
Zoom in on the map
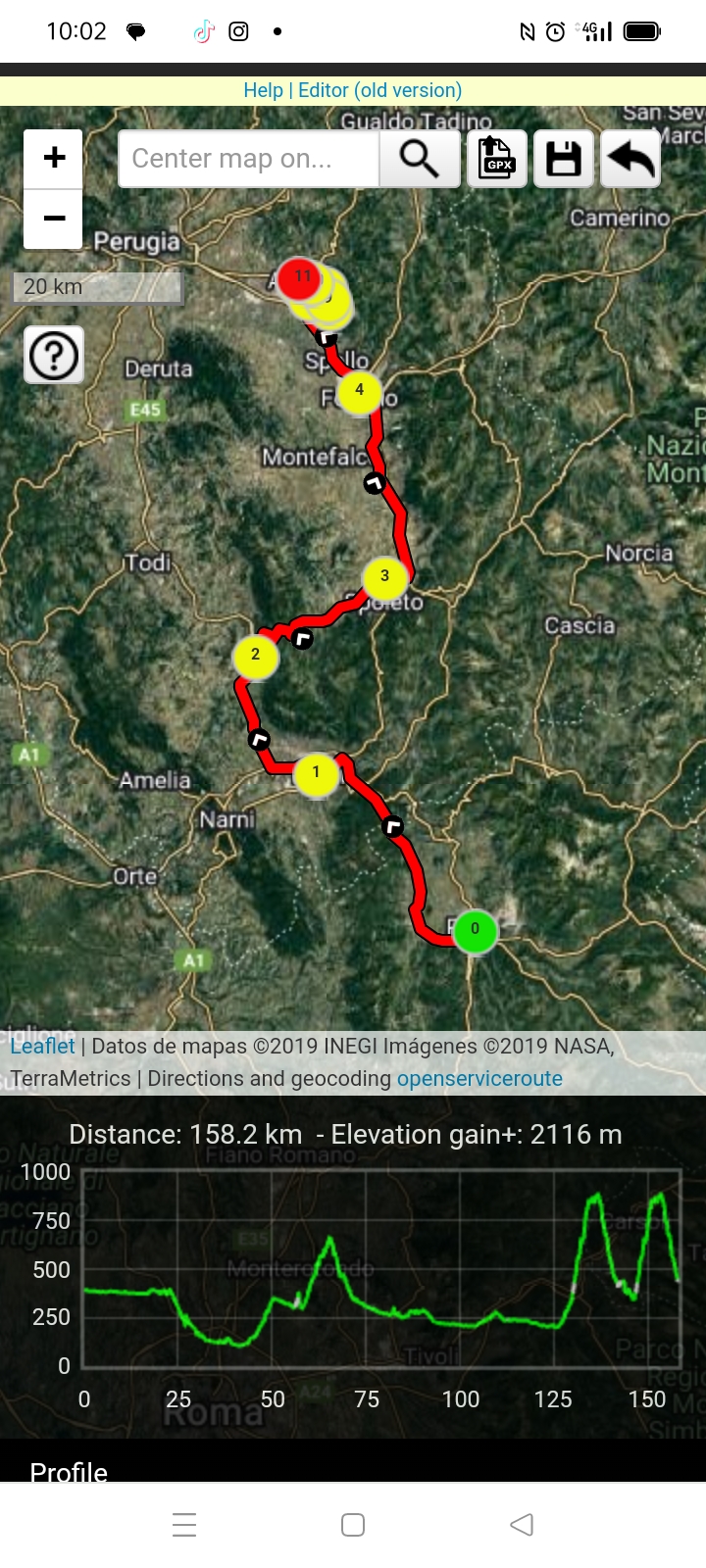54,158
